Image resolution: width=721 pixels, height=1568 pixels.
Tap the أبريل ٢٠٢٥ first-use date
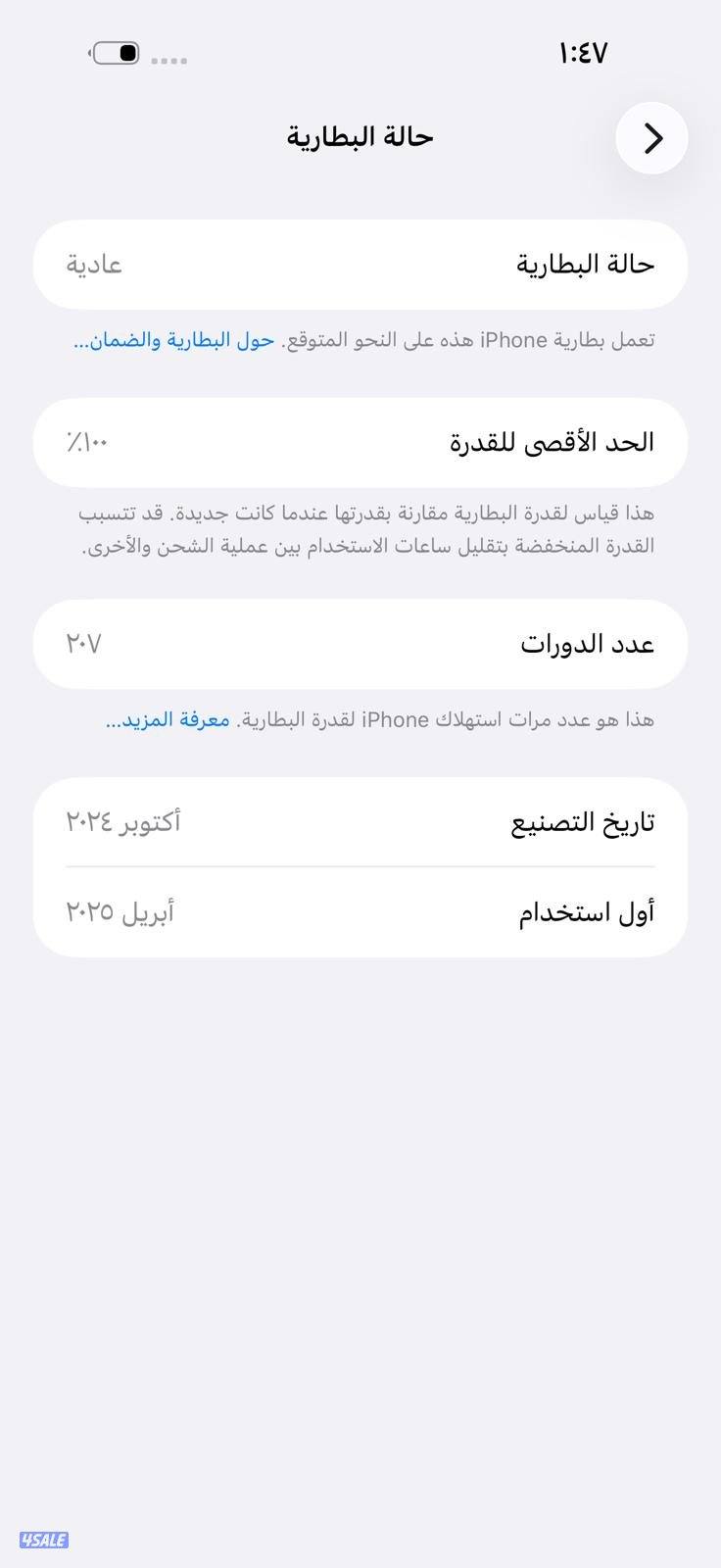tap(117, 912)
